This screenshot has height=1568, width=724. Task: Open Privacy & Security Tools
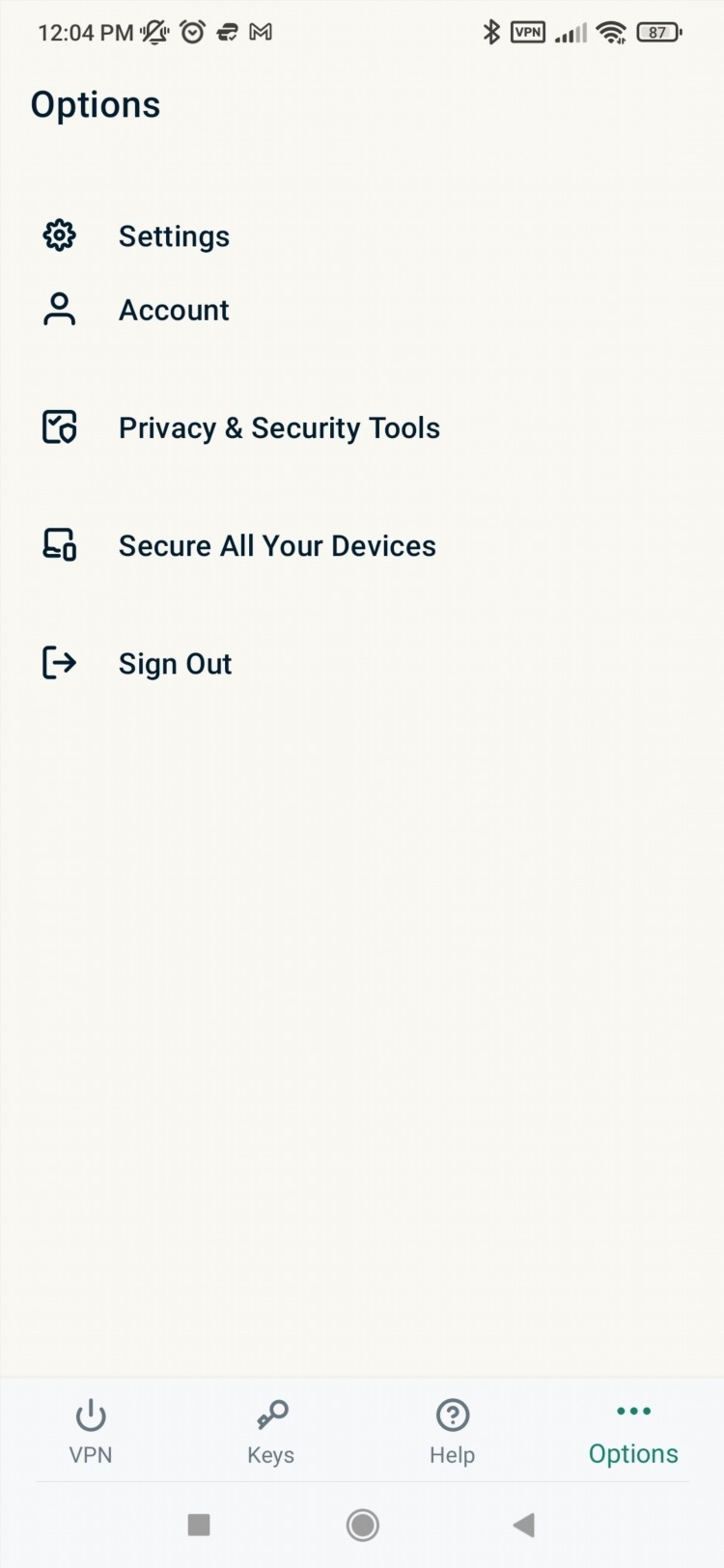[x=278, y=427]
